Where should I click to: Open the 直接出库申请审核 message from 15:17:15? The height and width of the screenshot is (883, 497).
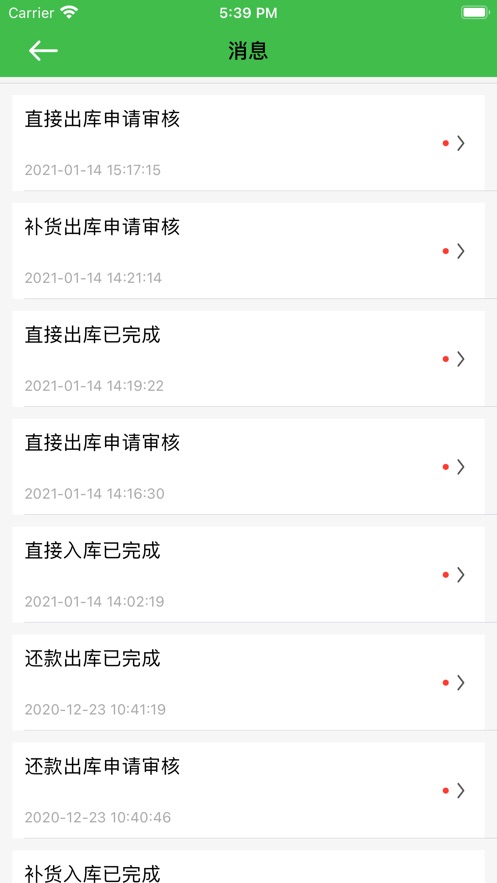click(x=248, y=142)
